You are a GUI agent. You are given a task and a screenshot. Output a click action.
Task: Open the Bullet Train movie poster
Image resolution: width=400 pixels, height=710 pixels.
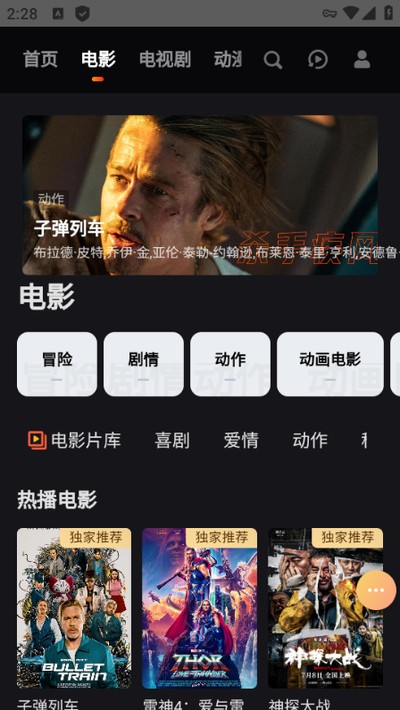74,608
